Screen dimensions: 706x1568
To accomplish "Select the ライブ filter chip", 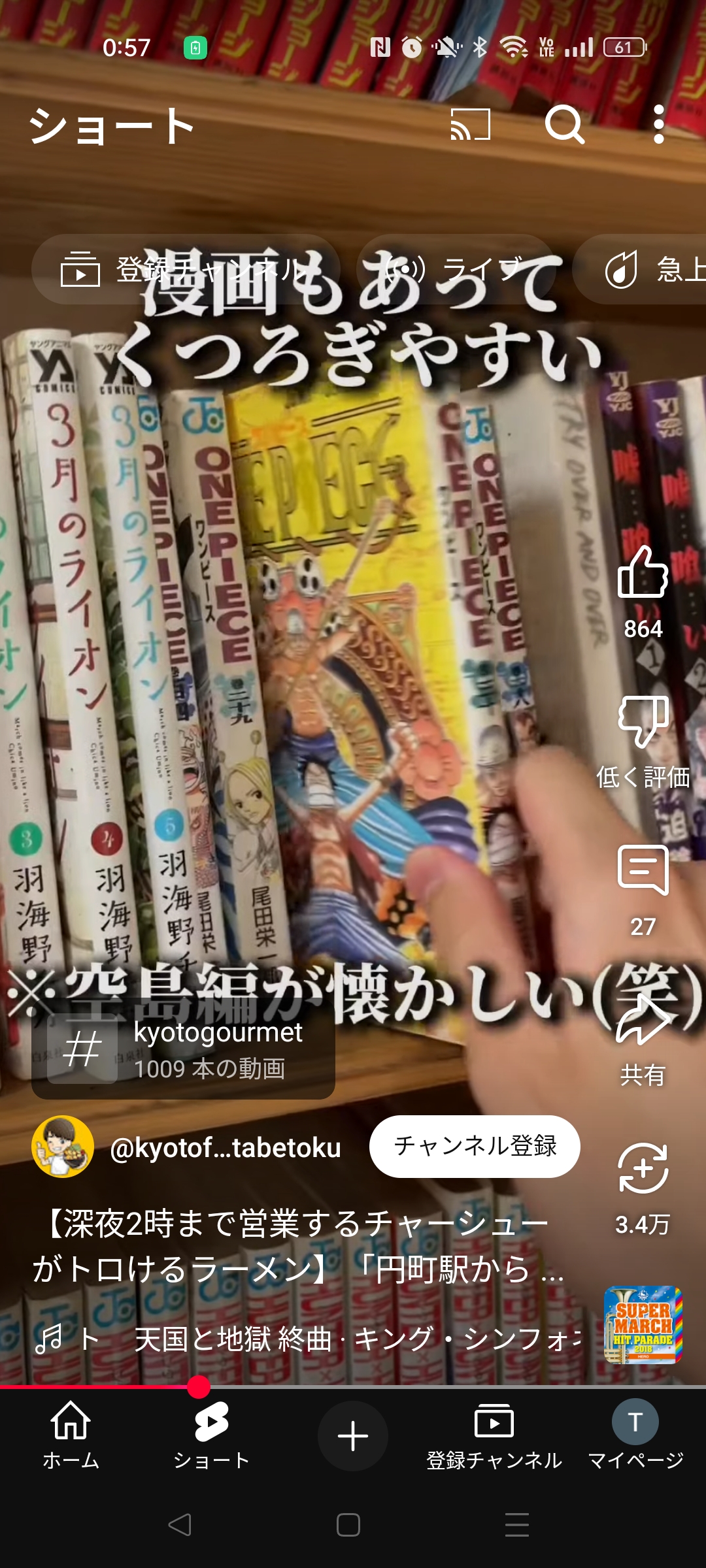I will (x=456, y=269).
